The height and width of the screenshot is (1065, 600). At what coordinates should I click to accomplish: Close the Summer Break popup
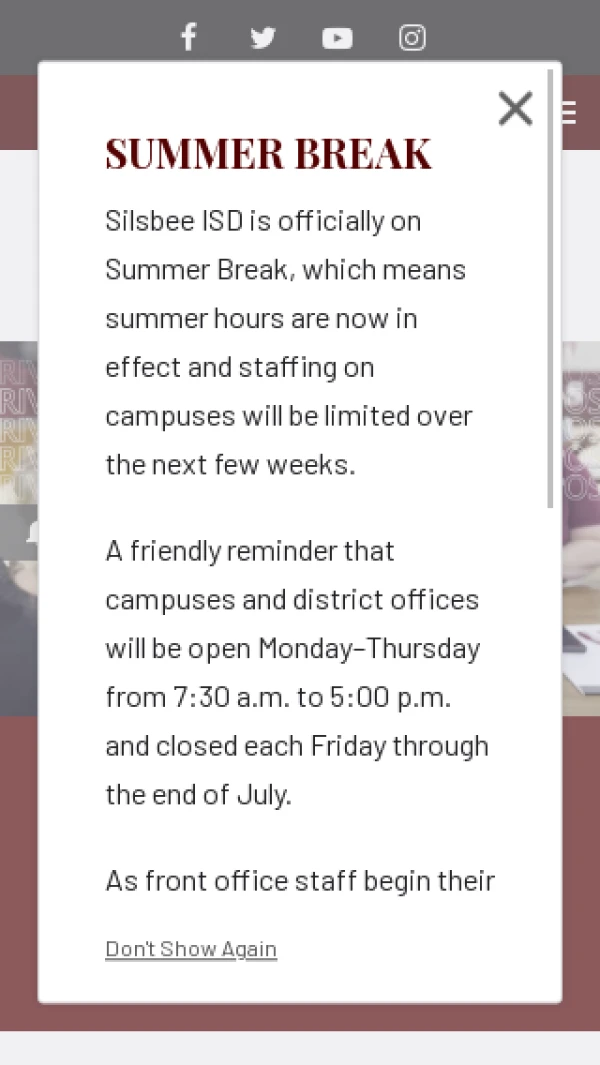515,109
